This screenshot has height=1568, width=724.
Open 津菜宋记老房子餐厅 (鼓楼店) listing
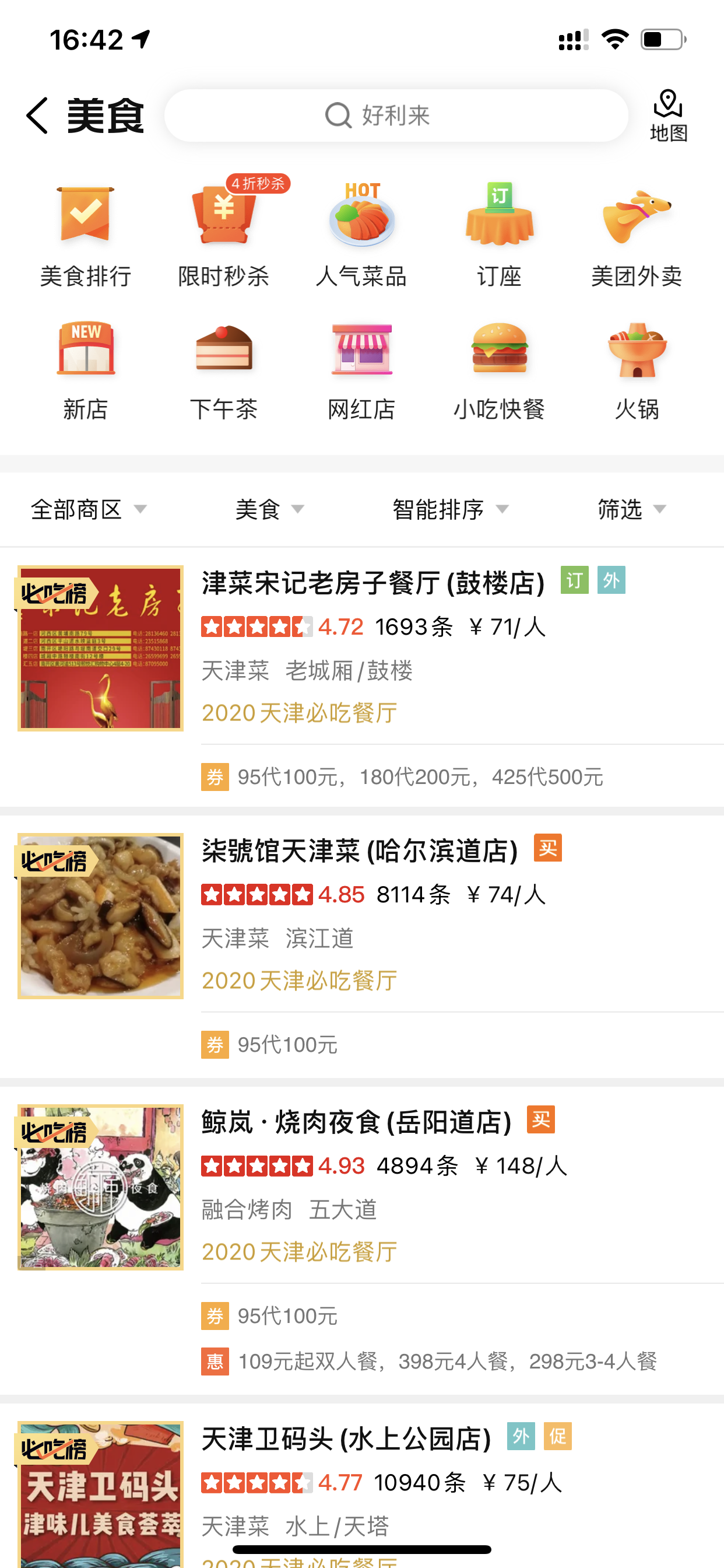[372, 584]
